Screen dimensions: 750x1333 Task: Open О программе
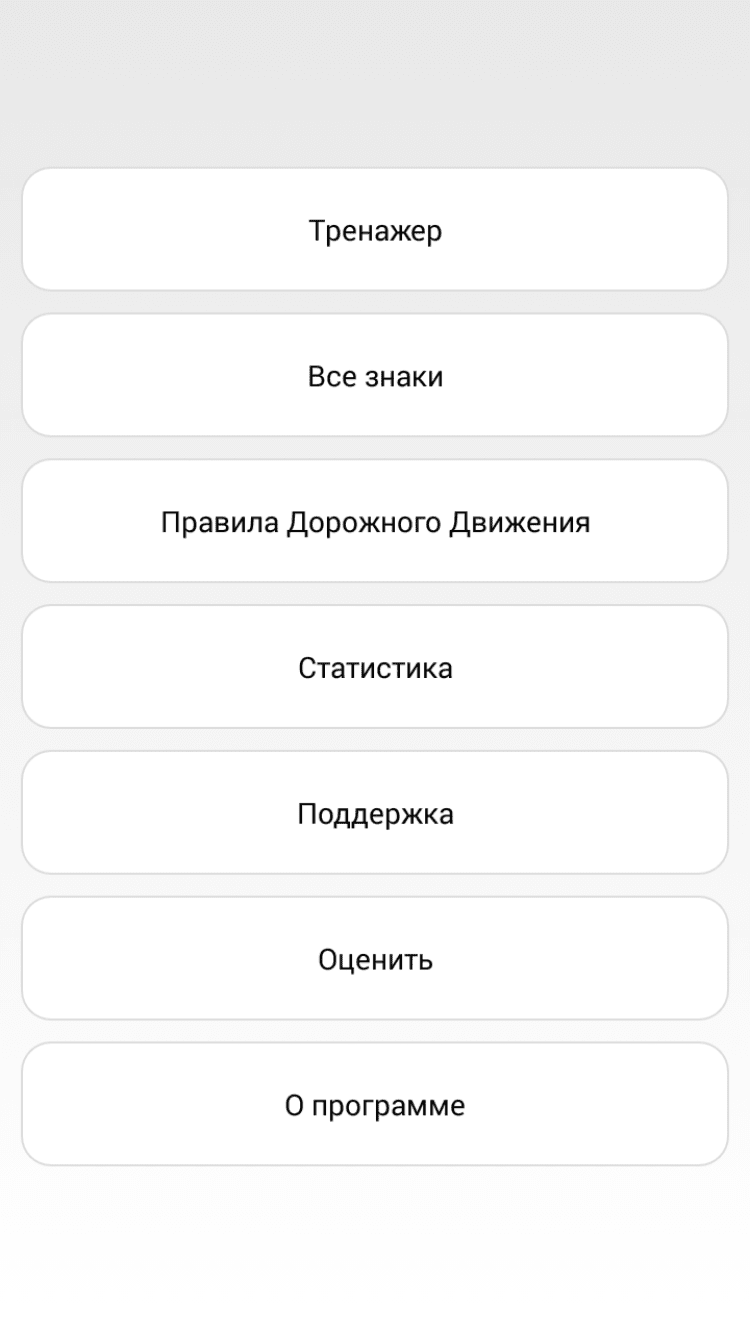point(375,1105)
